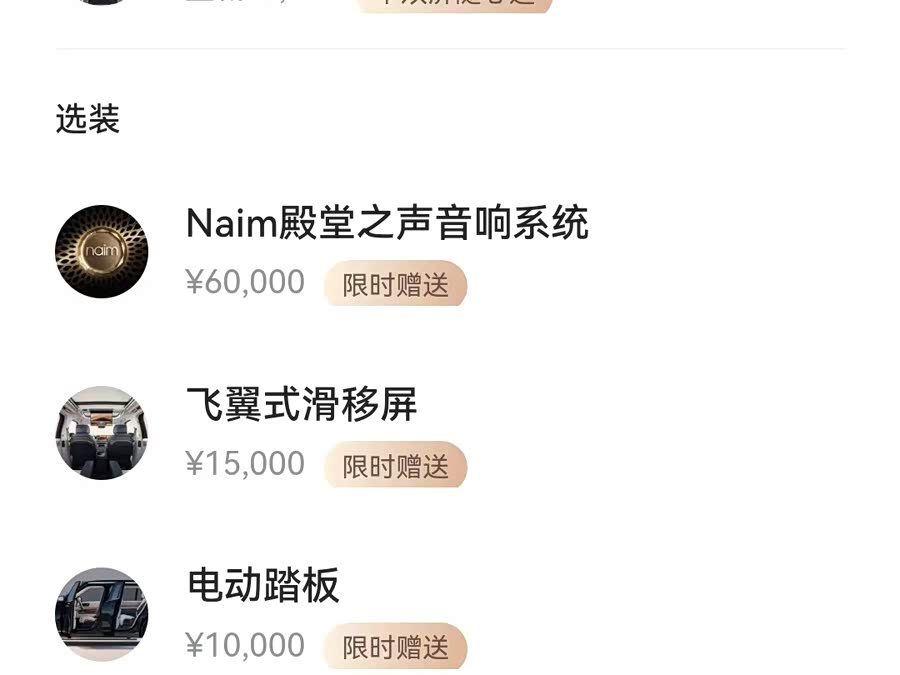Screen dimensions: 900x675
Task: View the 电动踏板 option details
Action: 263,586
